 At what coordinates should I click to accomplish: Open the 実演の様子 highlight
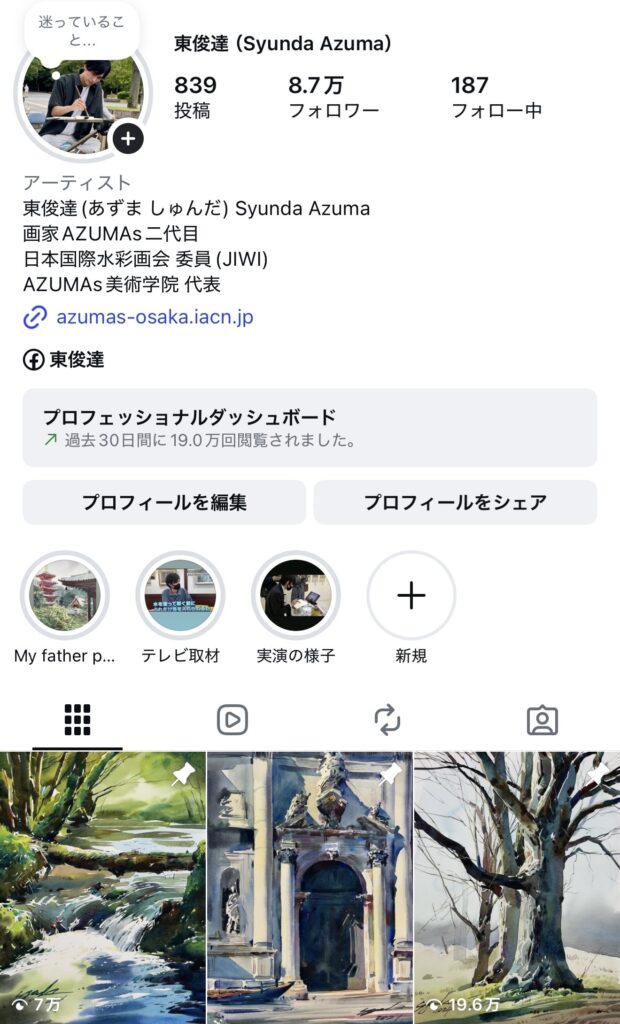pyautogui.click(x=295, y=596)
